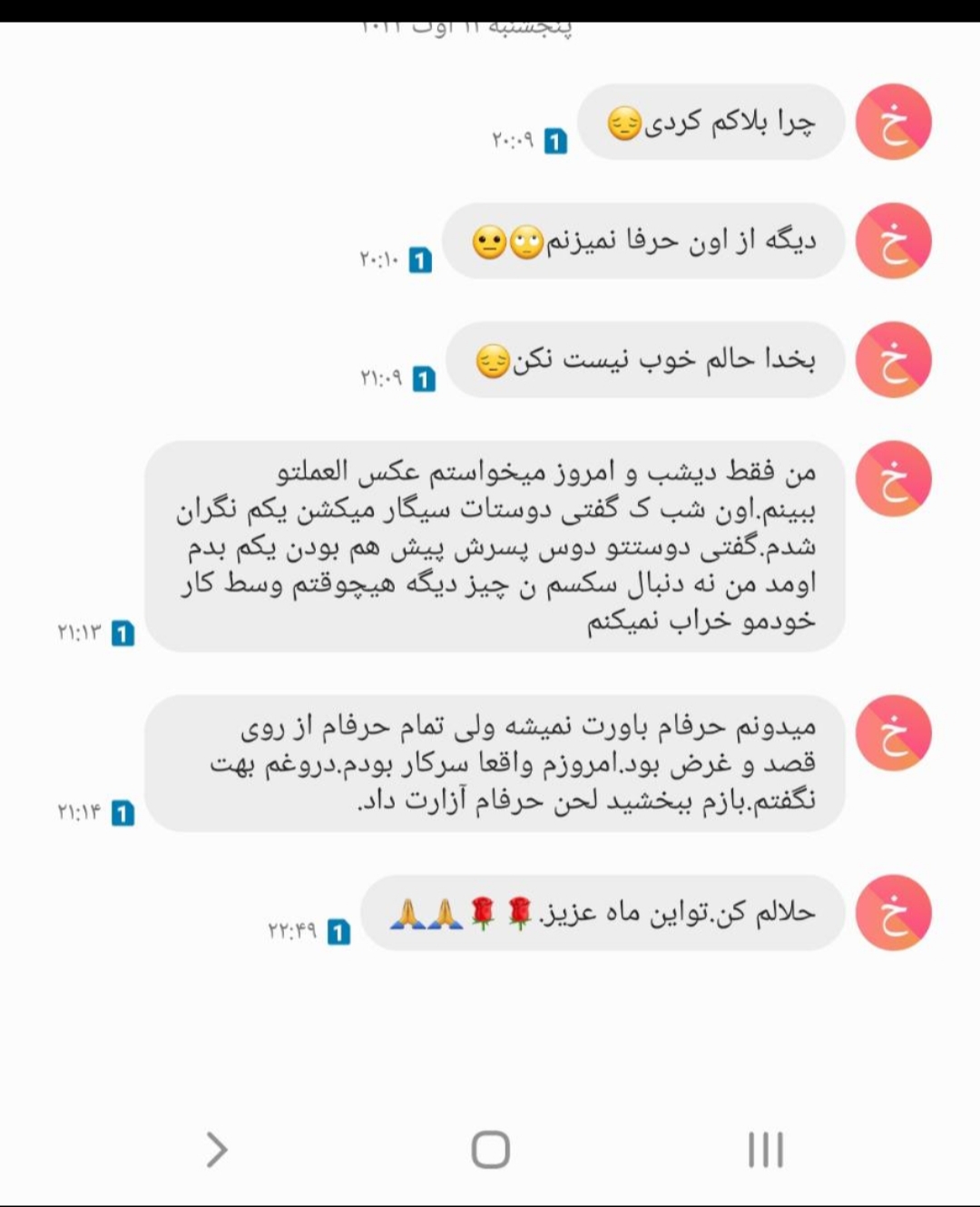Screen dimensions: 980x1207
Task: Open contact avatar next to "بخدا حالم خوب نیست"
Action: click(x=893, y=359)
